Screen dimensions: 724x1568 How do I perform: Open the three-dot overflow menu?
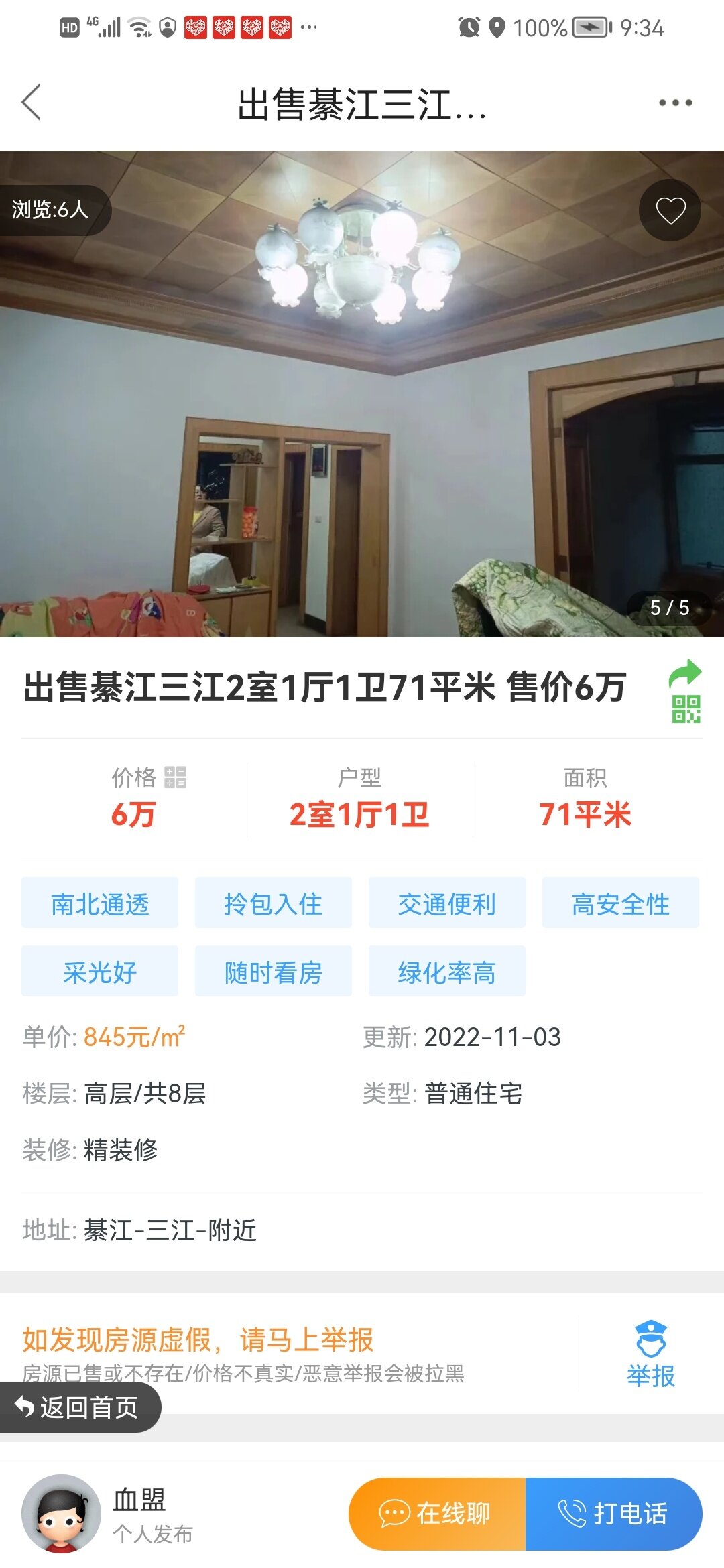(674, 103)
